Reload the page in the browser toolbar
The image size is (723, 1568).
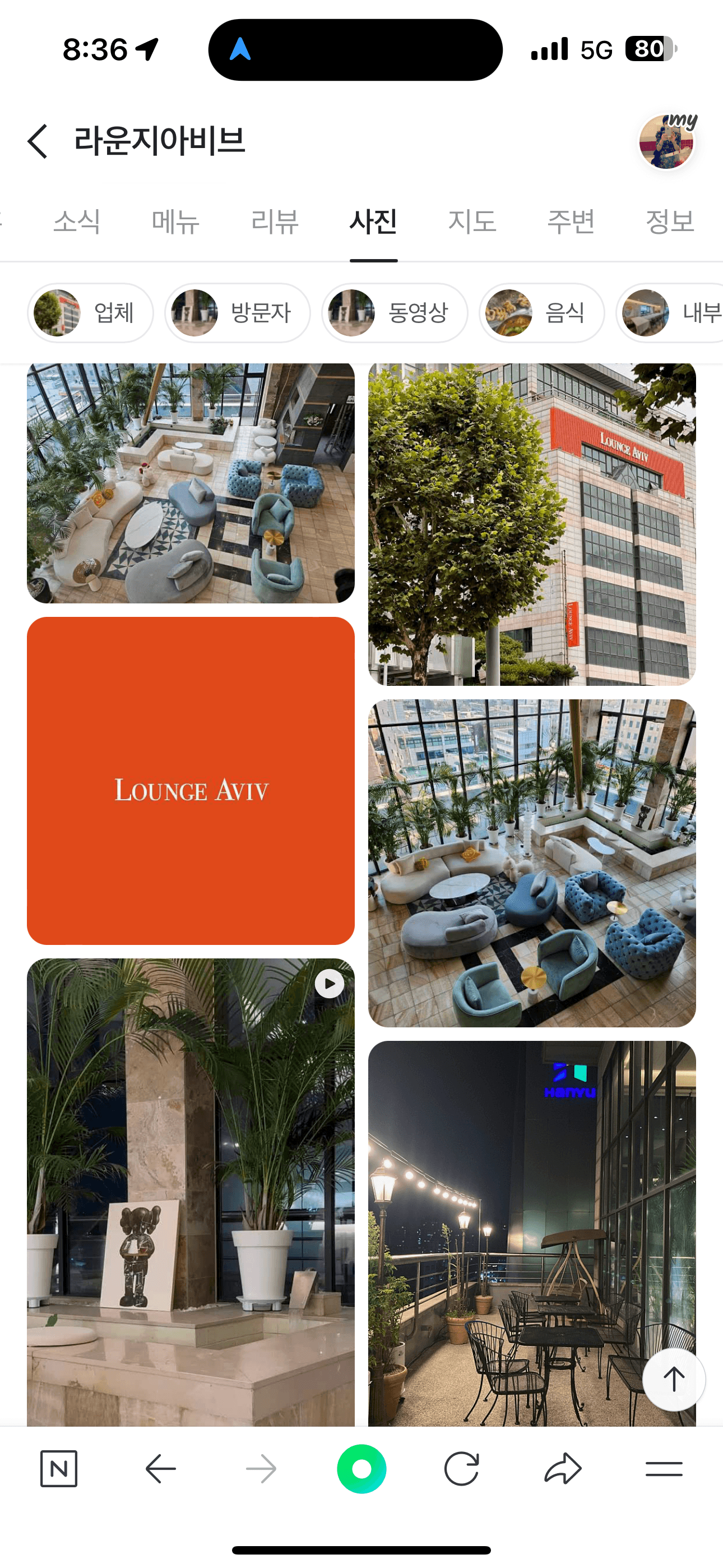(x=461, y=1469)
